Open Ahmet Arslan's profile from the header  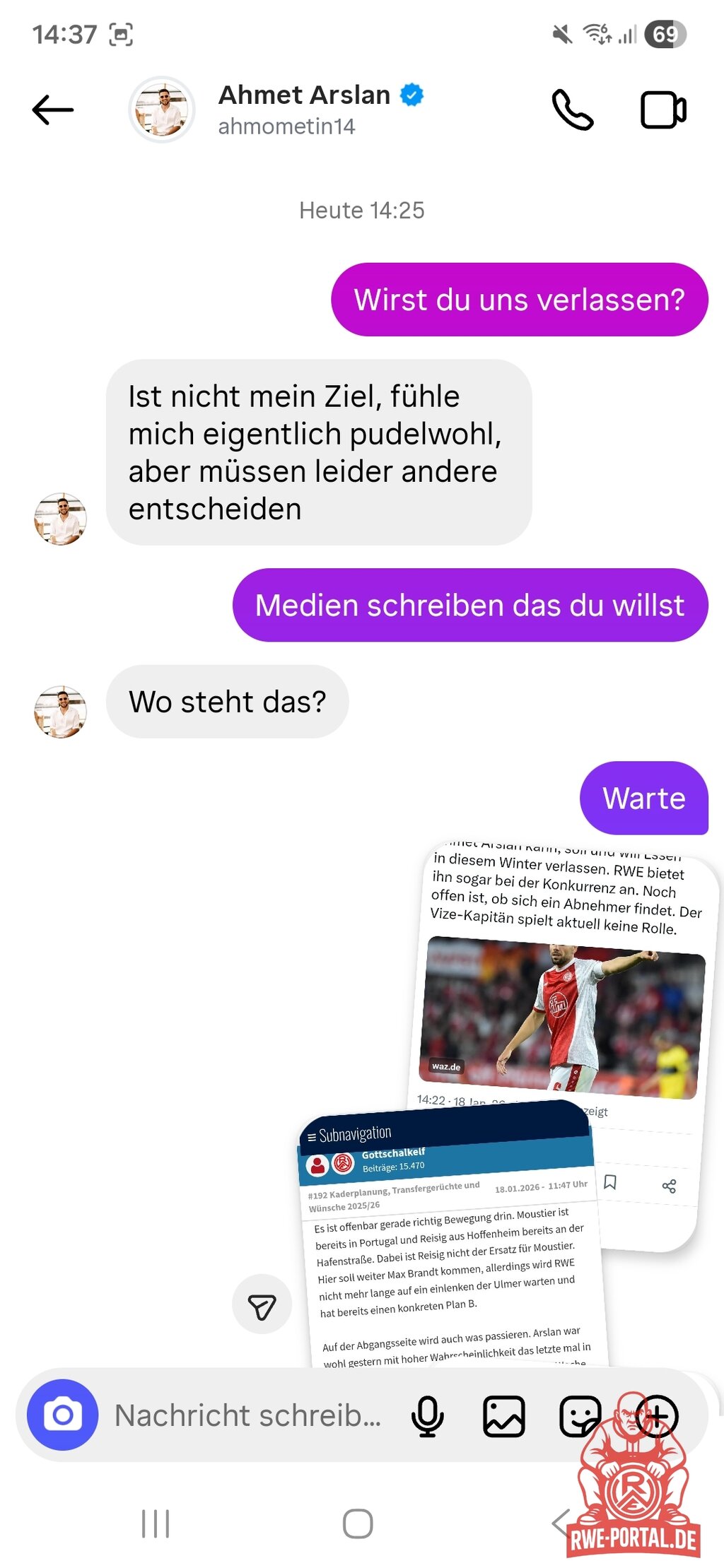(304, 109)
